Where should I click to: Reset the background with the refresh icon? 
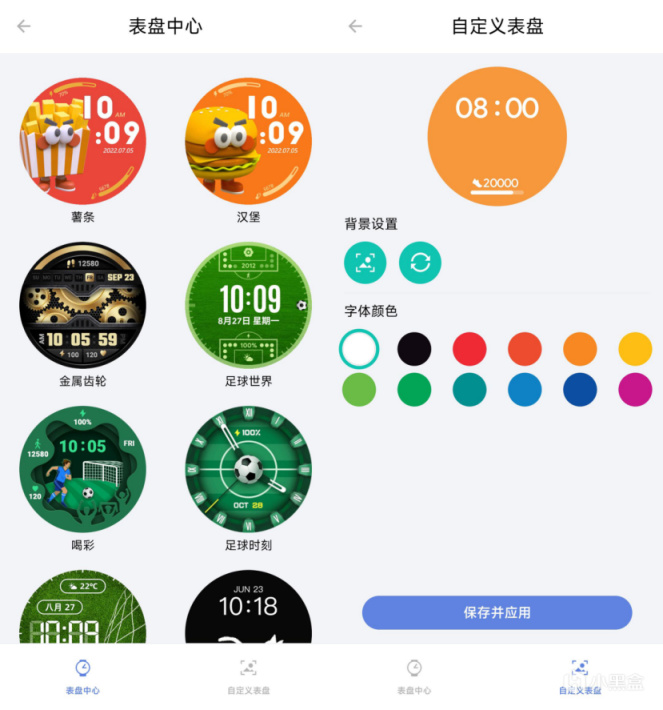tap(420, 263)
